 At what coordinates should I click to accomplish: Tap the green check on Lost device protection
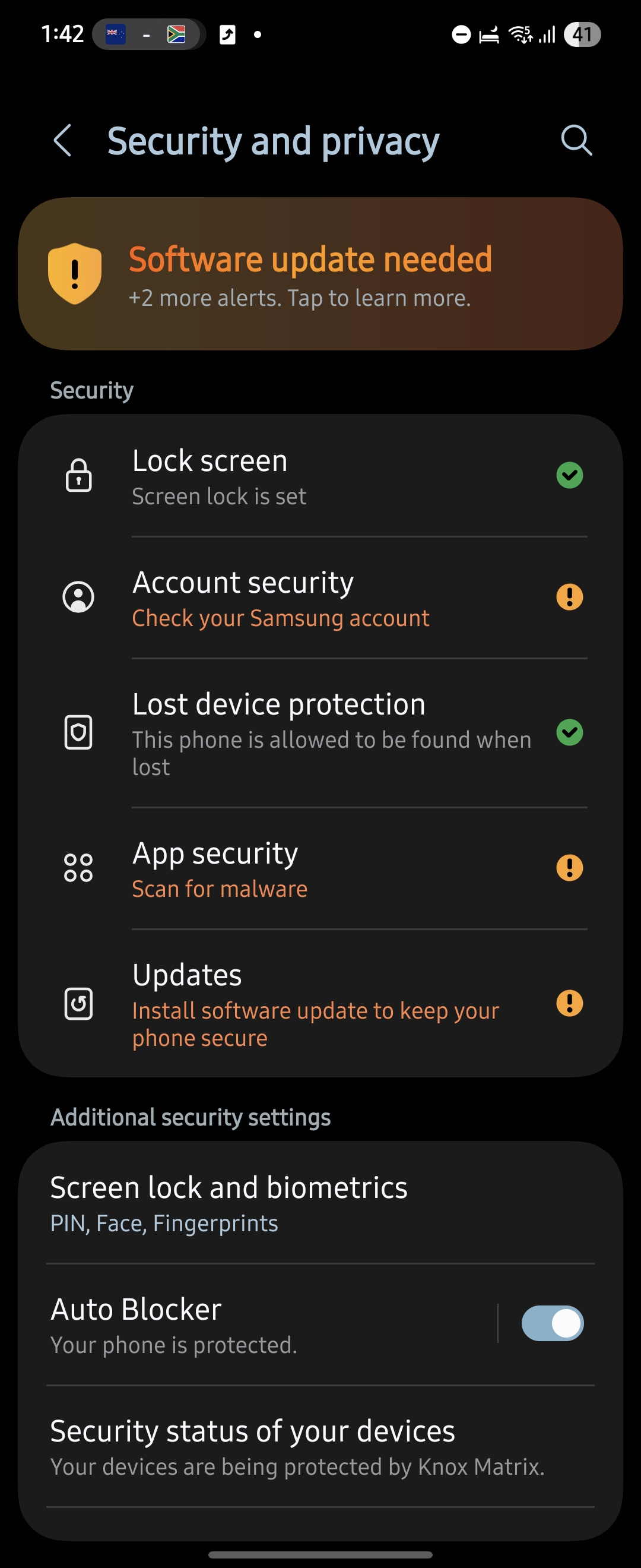pos(569,732)
